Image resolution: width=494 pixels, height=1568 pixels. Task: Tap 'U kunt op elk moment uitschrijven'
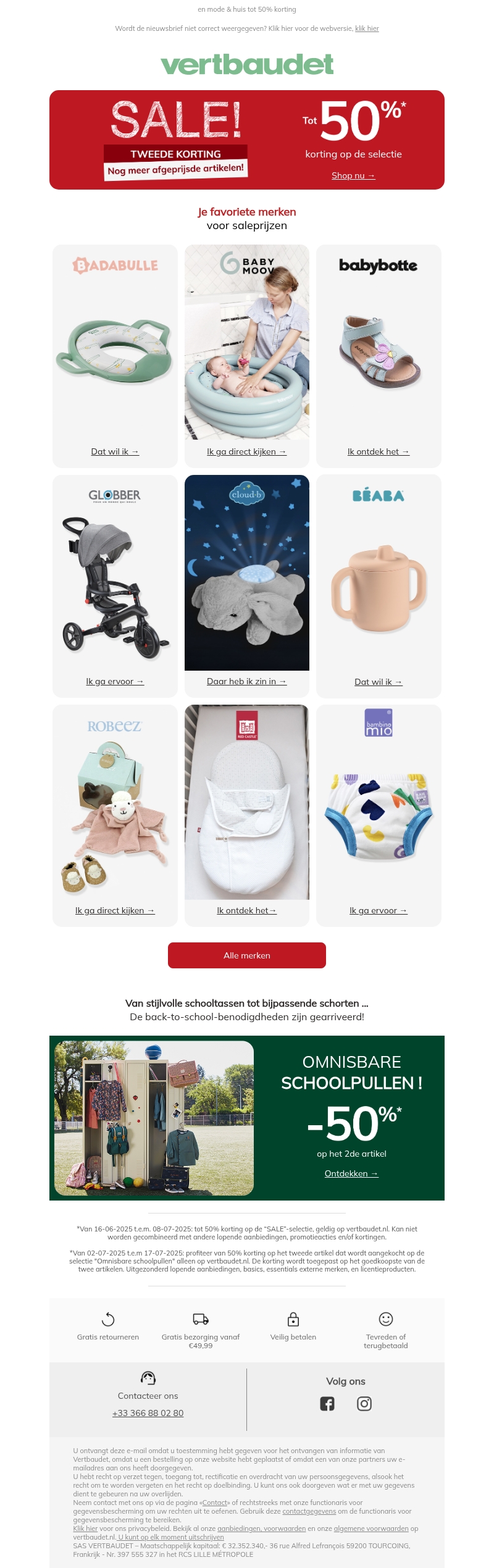(171, 1537)
